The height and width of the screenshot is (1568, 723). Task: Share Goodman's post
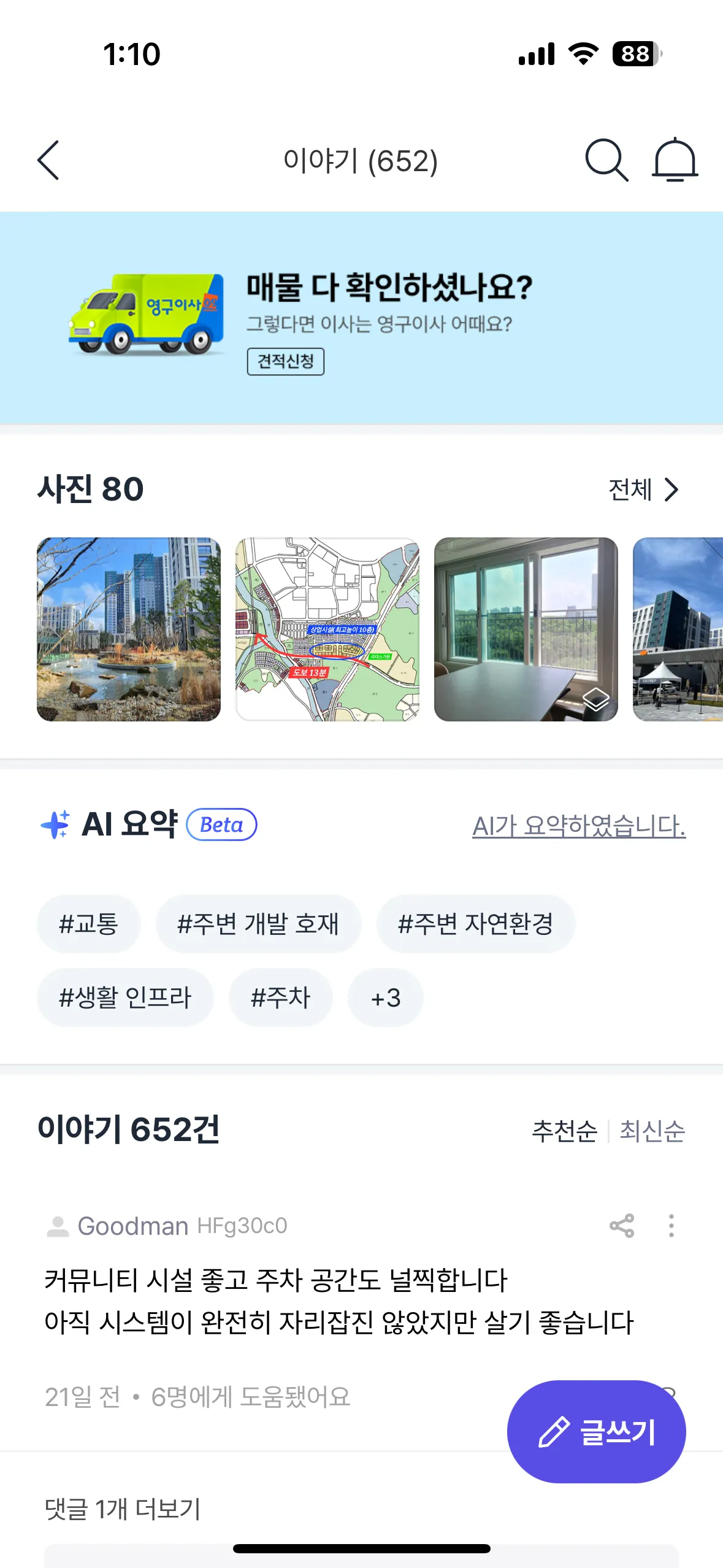click(621, 1226)
